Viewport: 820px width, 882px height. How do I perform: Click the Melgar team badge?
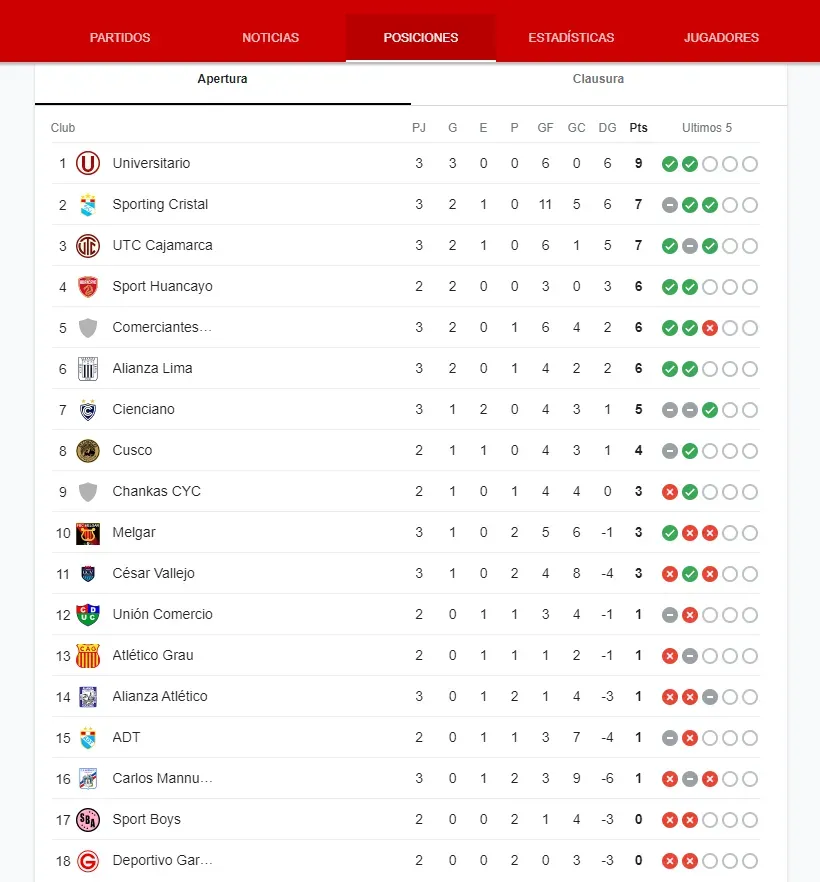point(87,532)
